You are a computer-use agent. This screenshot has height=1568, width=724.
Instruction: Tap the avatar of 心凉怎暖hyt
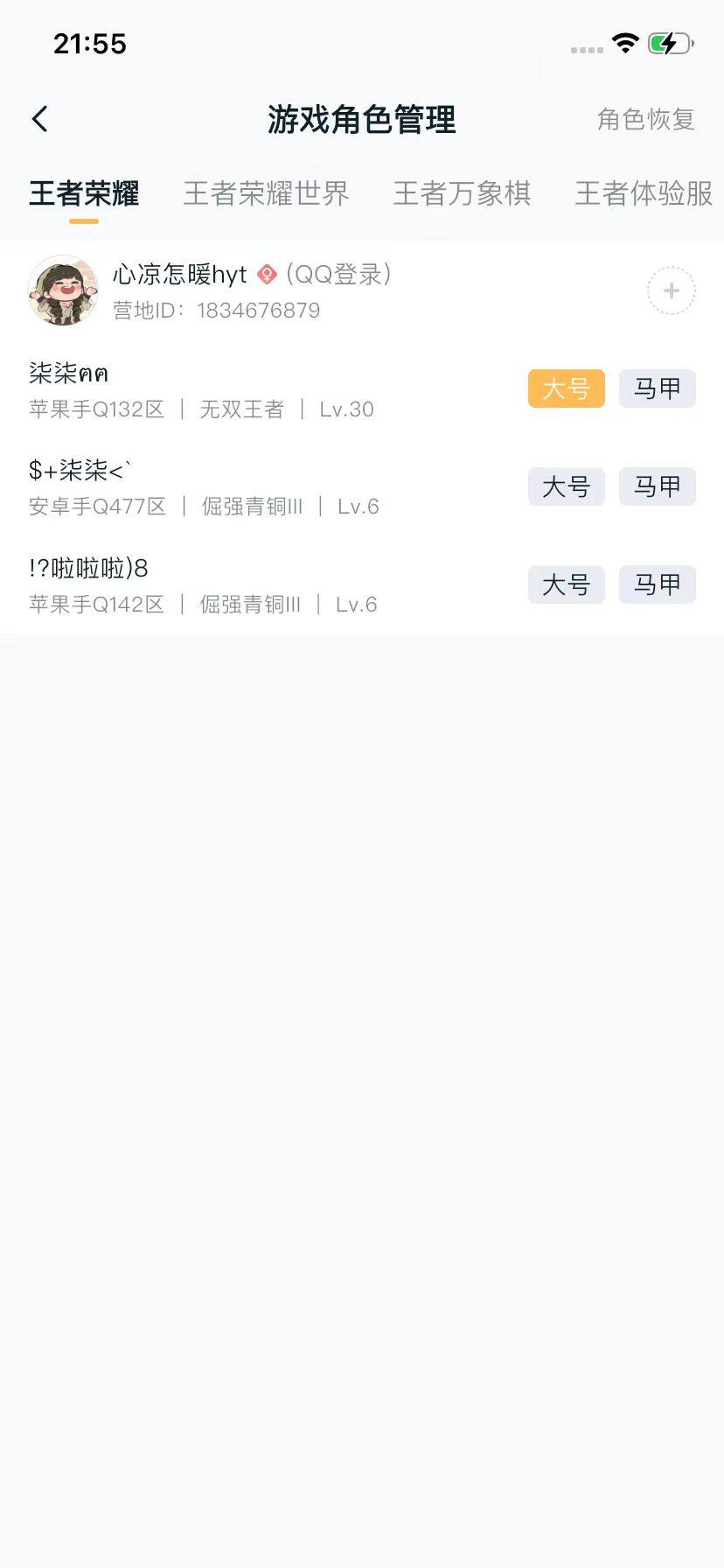click(x=61, y=290)
